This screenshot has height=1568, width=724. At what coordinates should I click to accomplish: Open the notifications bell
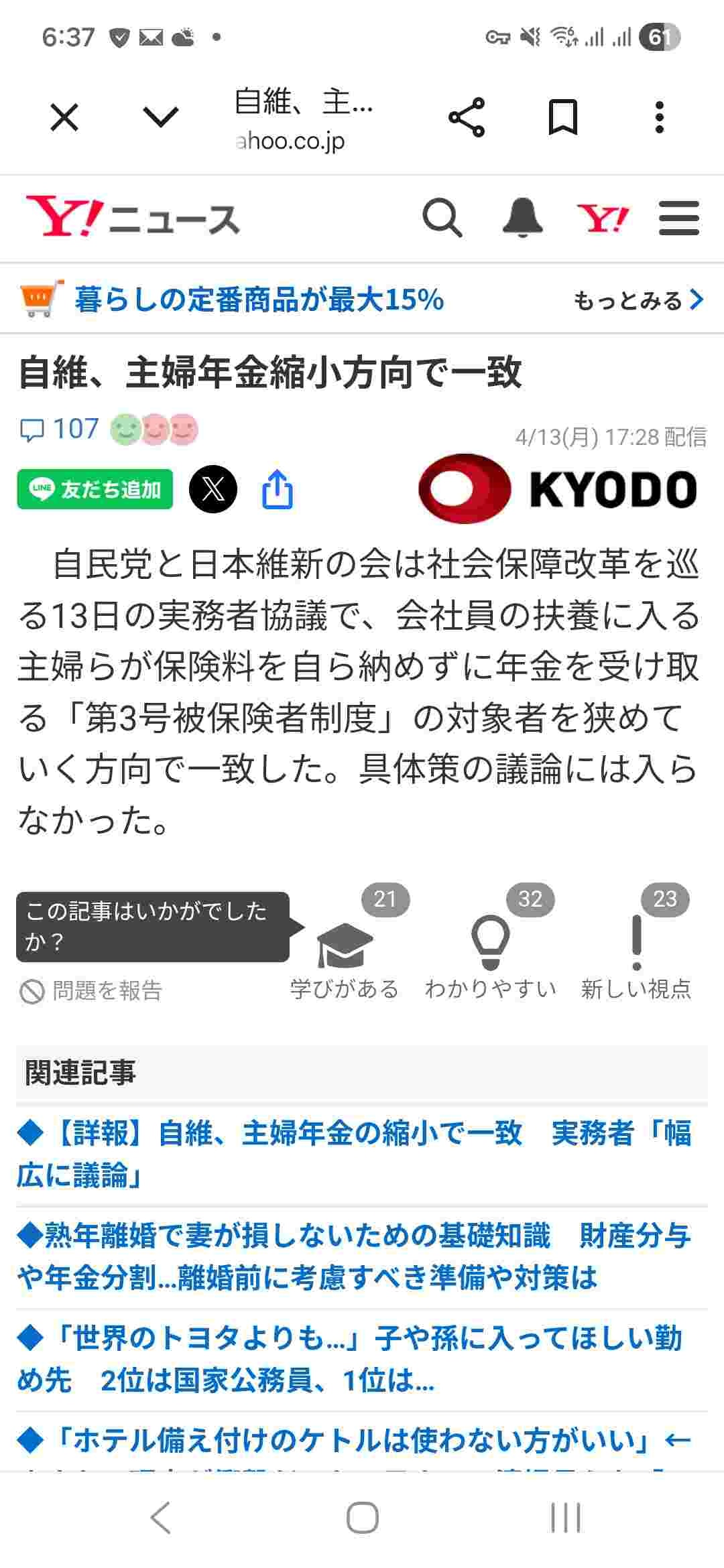[523, 218]
